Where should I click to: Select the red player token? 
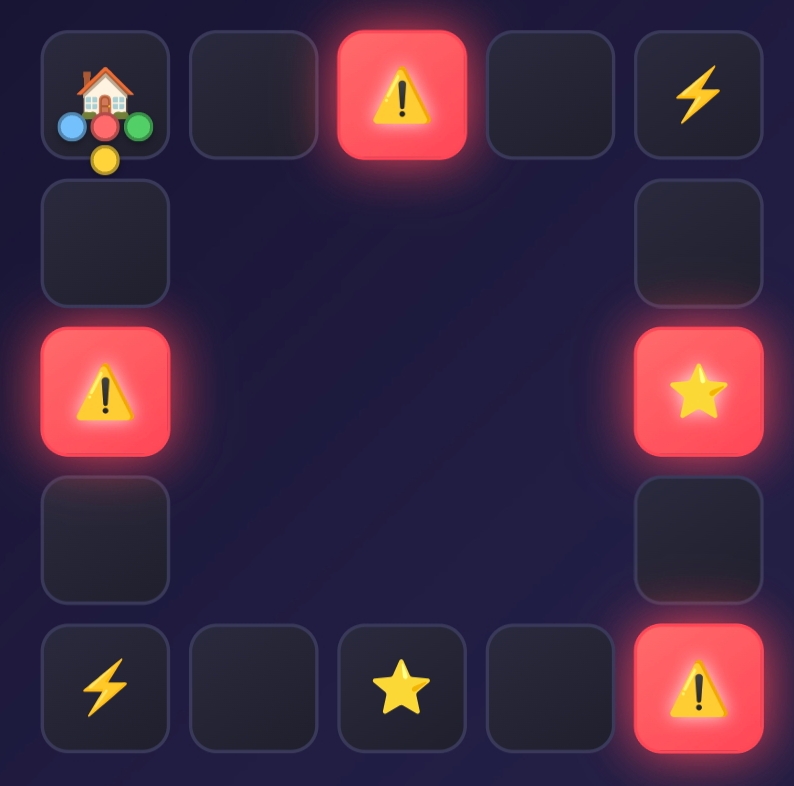(x=105, y=127)
